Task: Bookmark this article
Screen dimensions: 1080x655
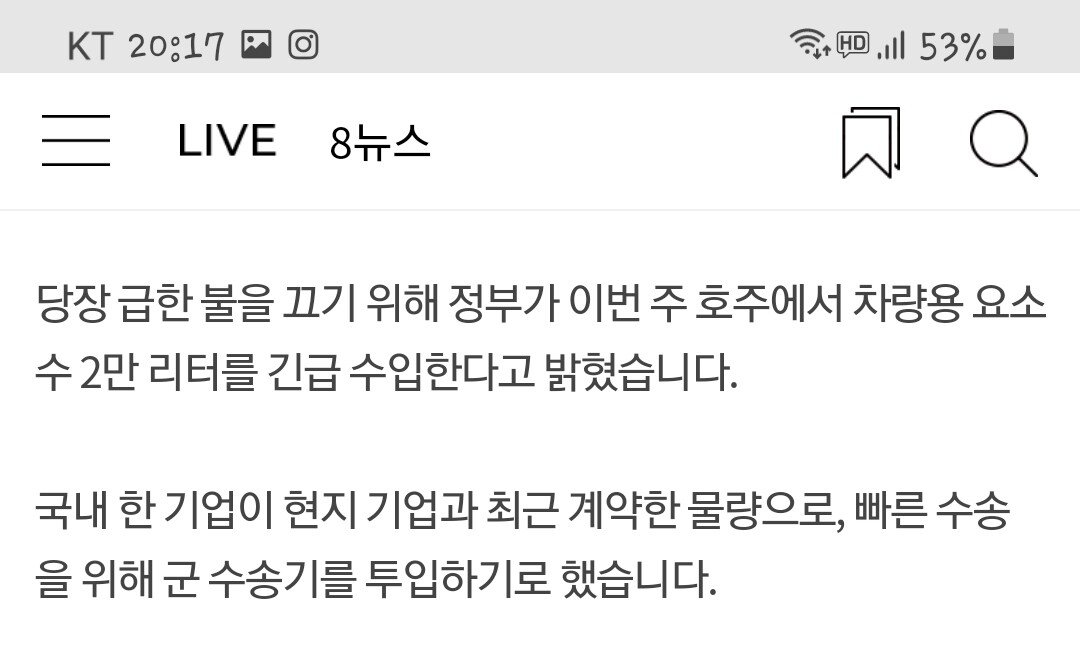Action: (x=870, y=143)
